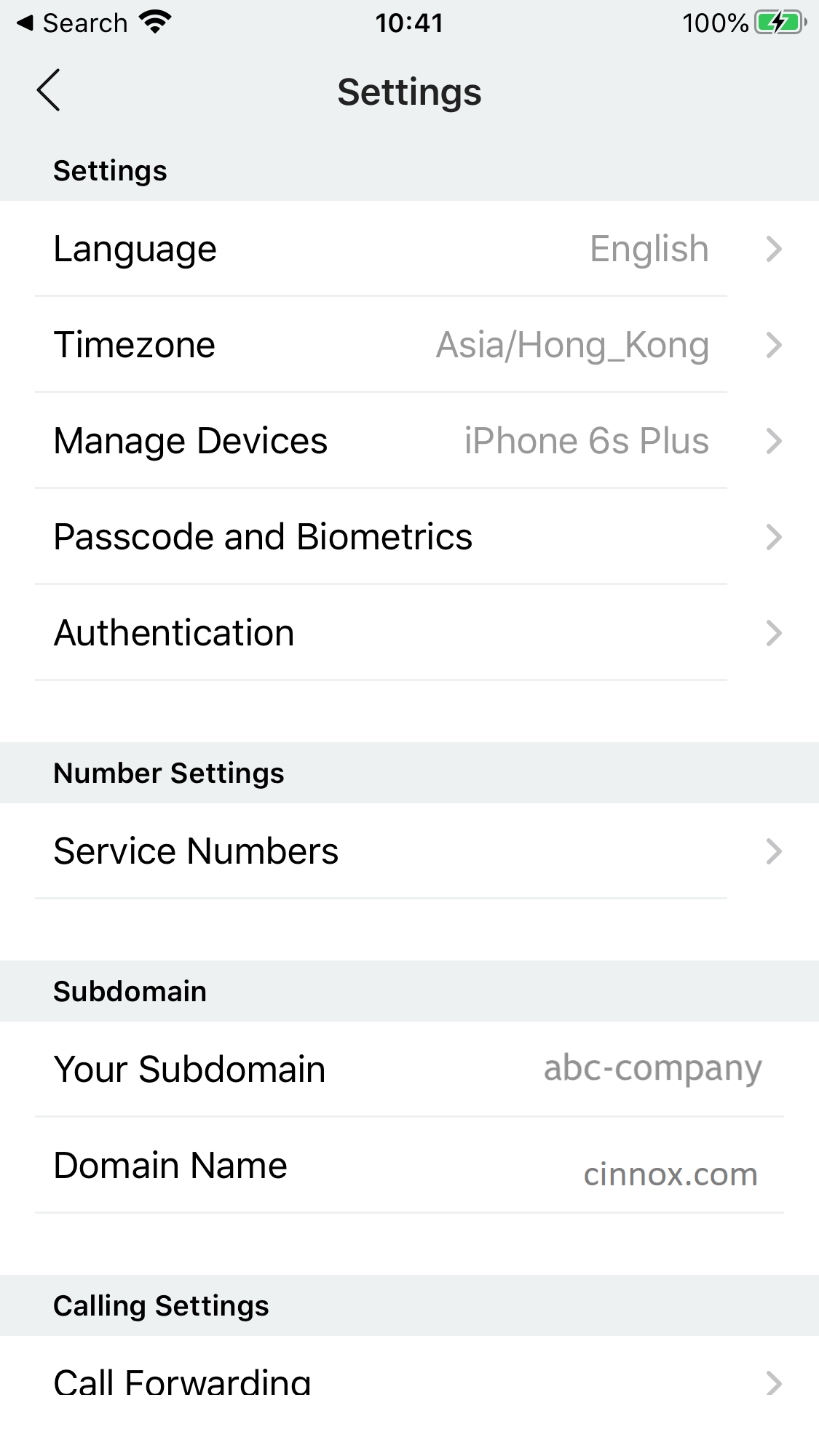Open the Language setting
Image resolution: width=819 pixels, height=1456 pixels.
(409, 249)
